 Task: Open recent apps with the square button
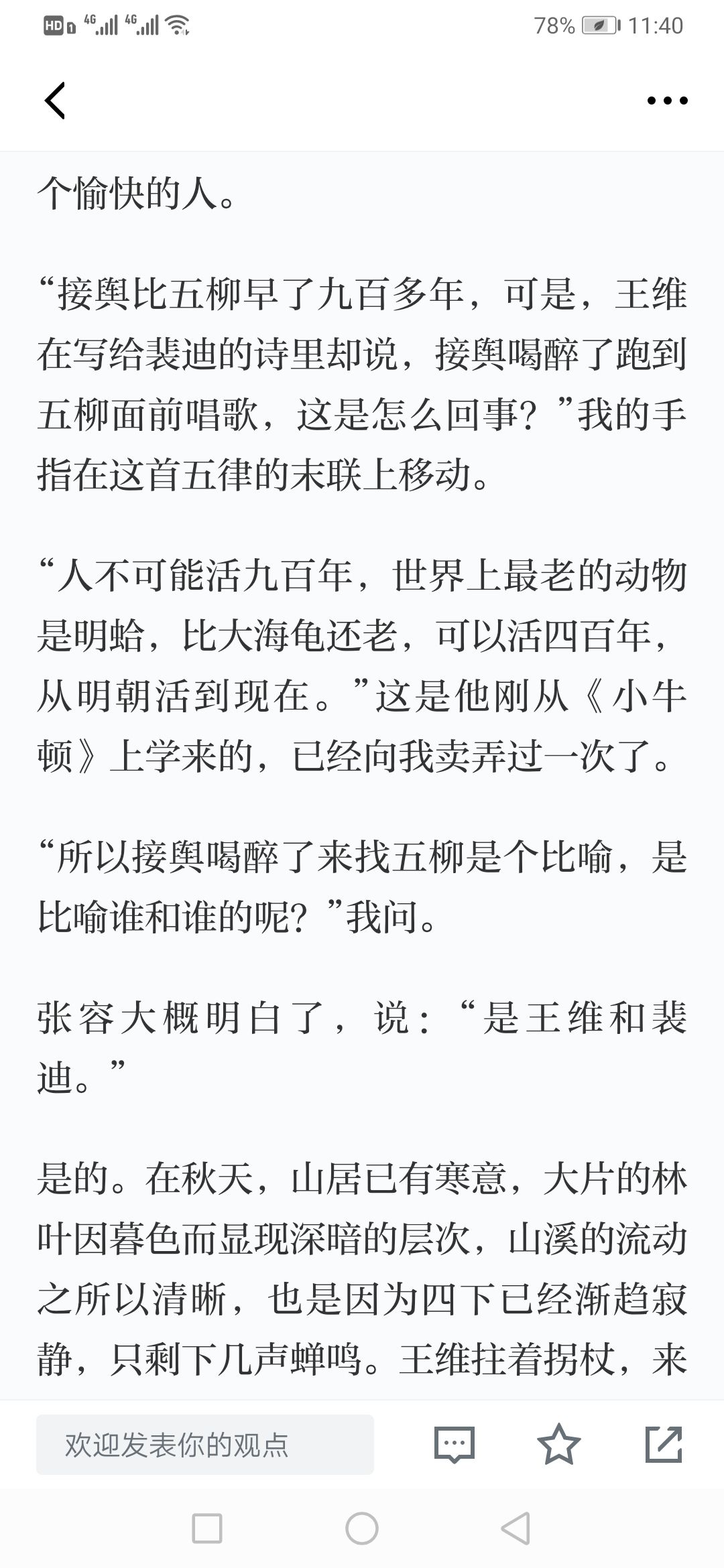point(207,1528)
